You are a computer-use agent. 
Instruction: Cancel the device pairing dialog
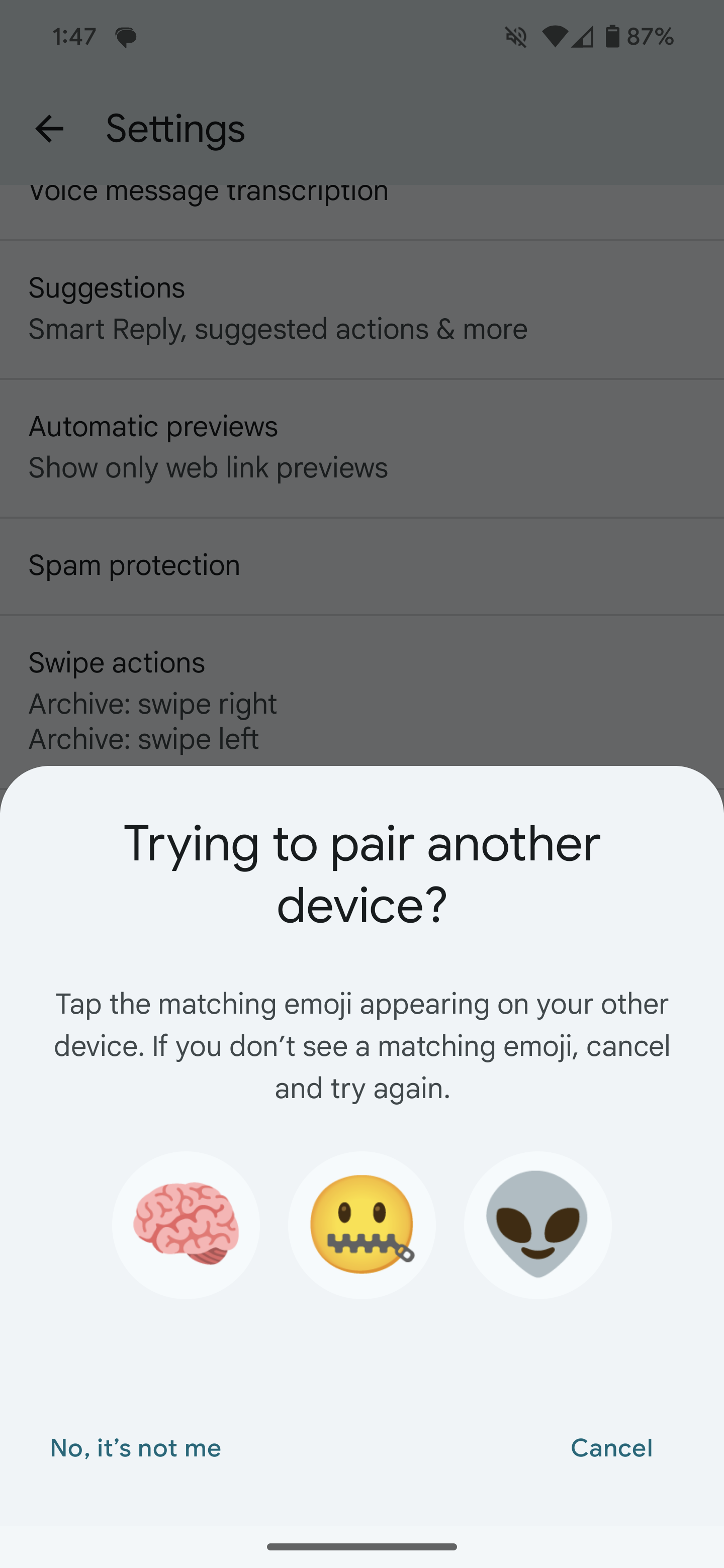pyautogui.click(x=611, y=1447)
